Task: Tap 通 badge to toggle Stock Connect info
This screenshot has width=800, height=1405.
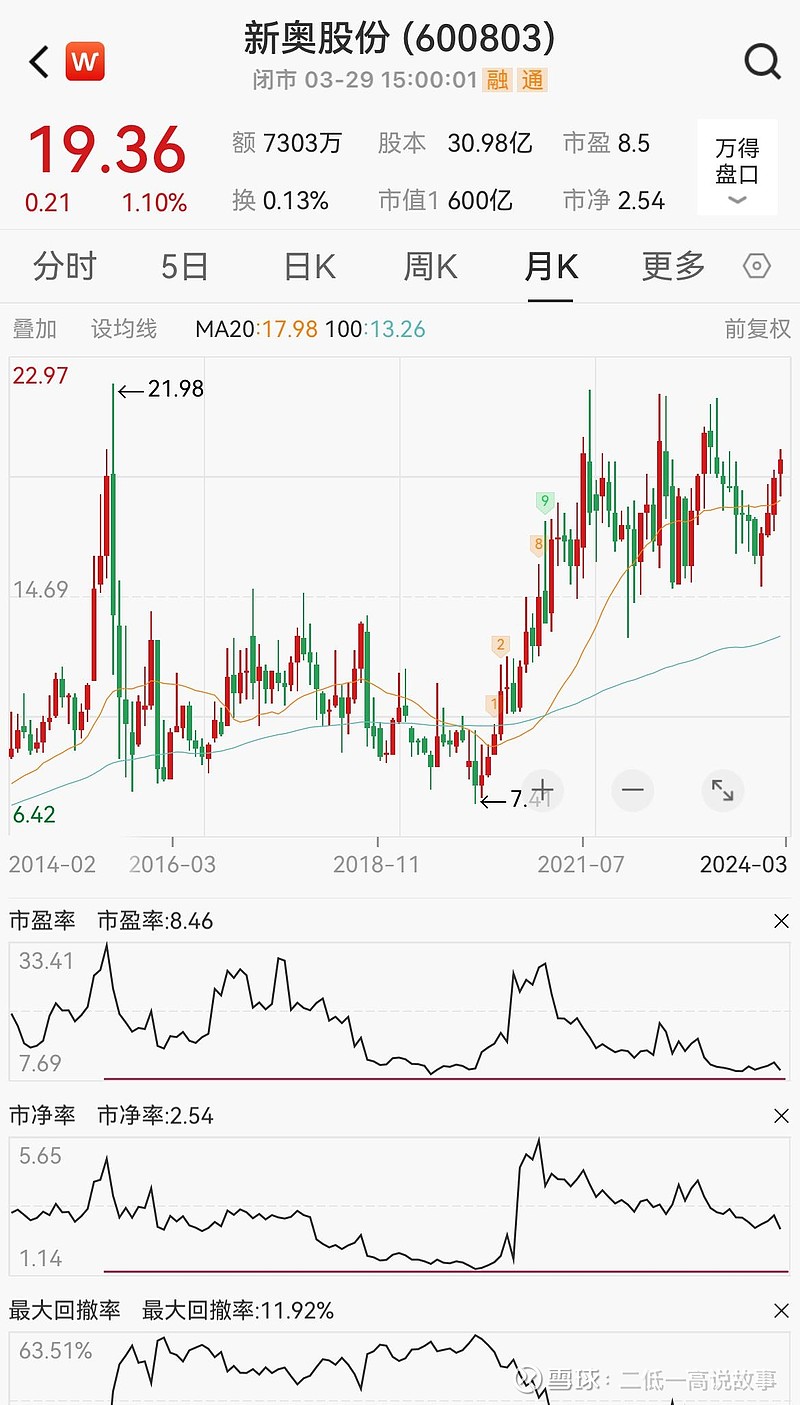Action: (x=530, y=80)
